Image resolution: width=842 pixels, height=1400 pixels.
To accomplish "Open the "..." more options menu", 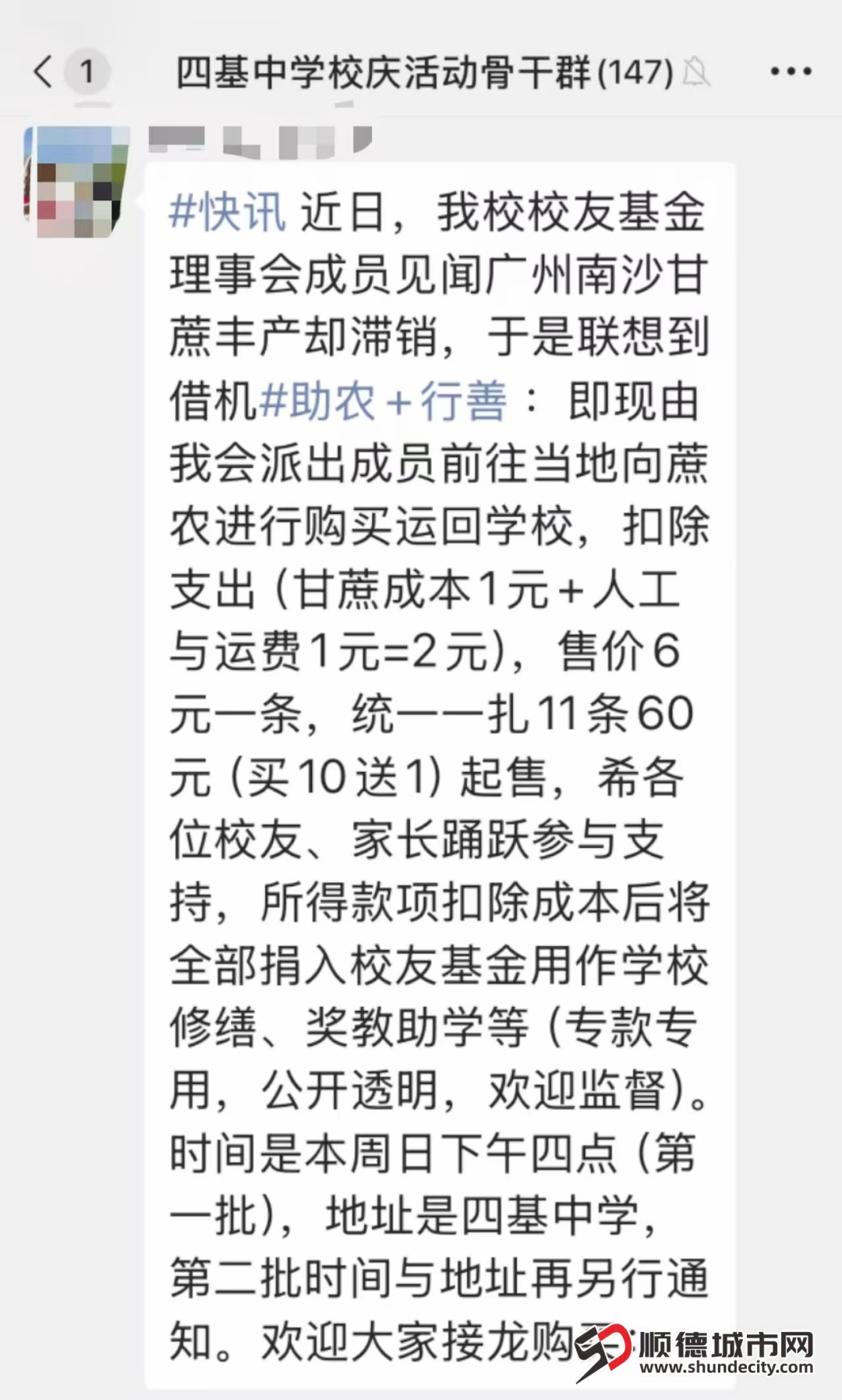I will point(790,70).
